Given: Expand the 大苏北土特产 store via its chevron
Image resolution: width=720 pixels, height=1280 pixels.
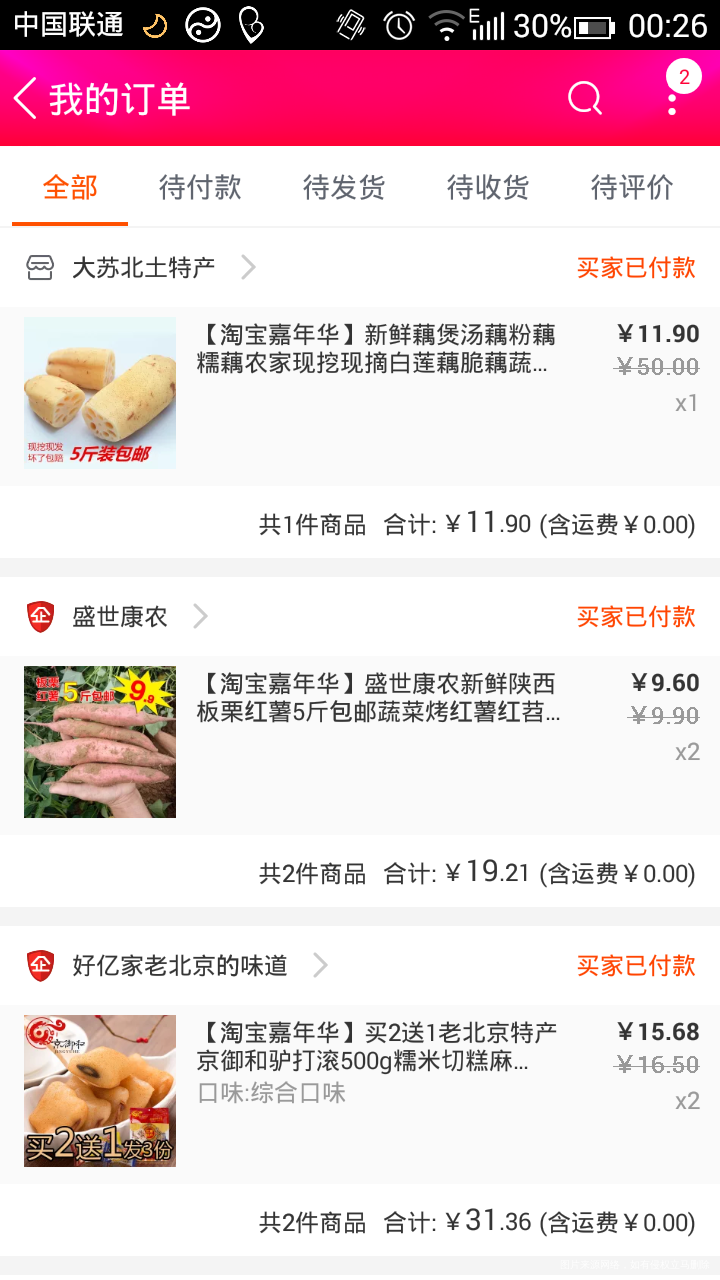Looking at the screenshot, I should 247,267.
